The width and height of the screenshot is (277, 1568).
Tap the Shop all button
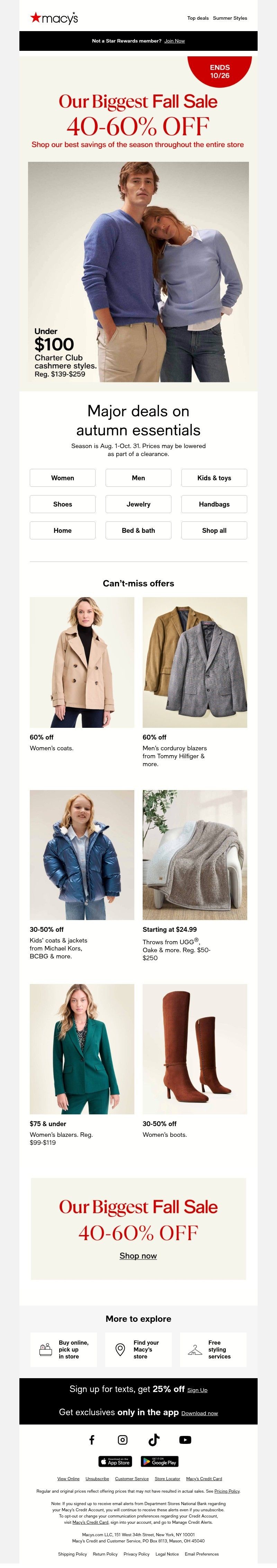pyautogui.click(x=214, y=530)
